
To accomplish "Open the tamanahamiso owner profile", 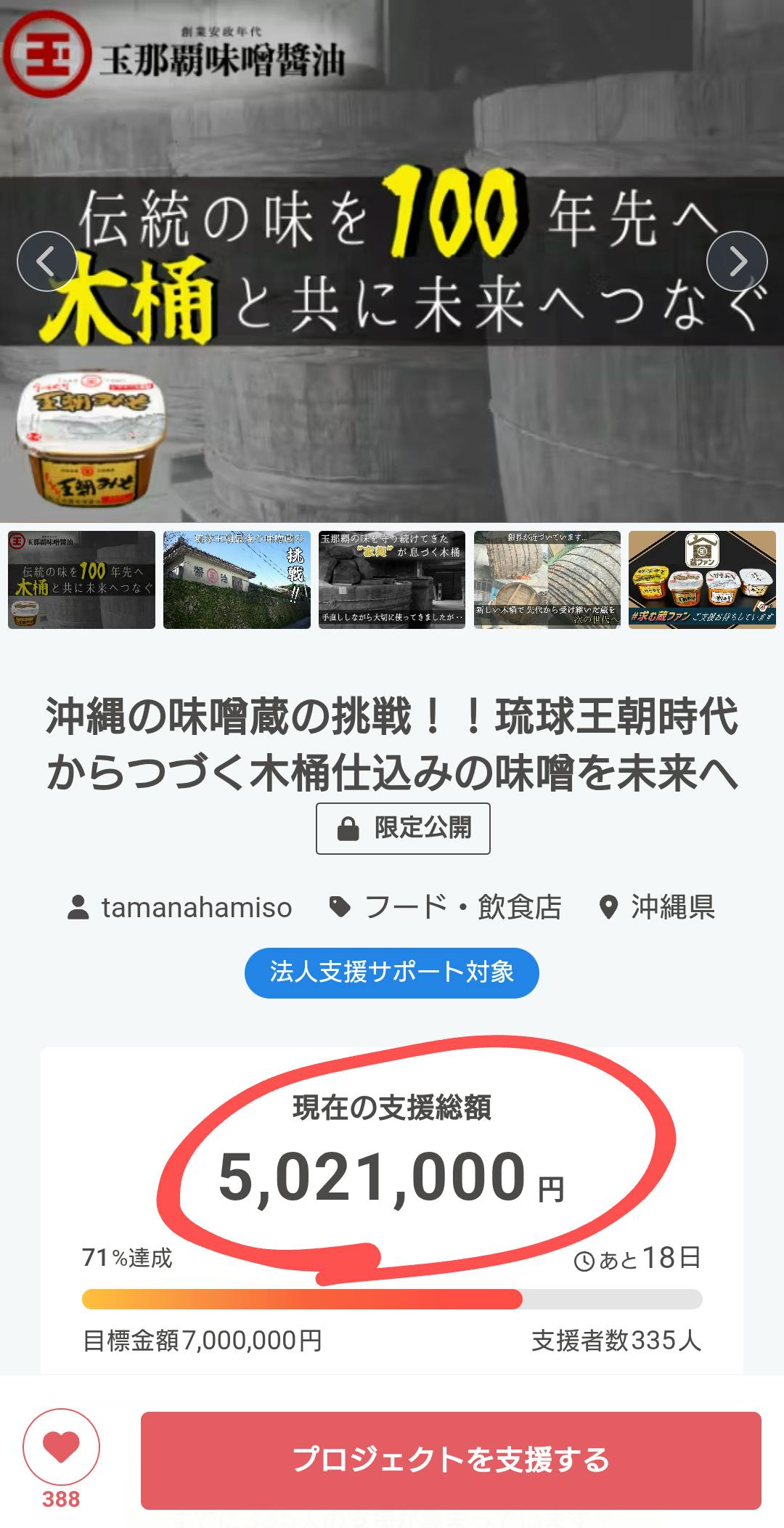I will [180, 907].
